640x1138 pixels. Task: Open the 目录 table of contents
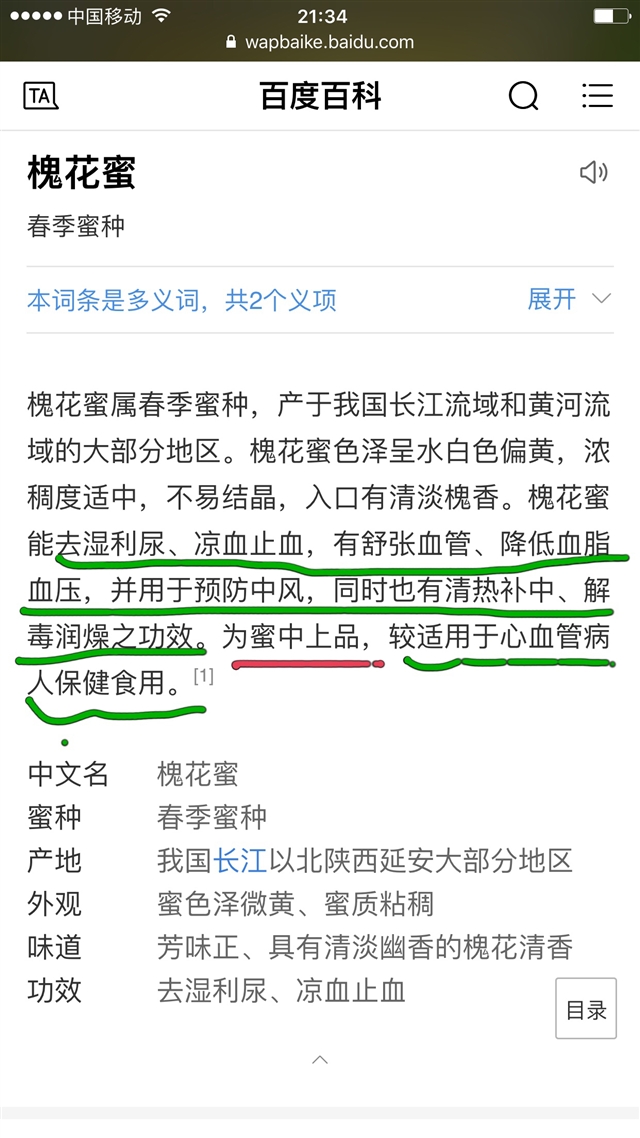click(586, 1009)
